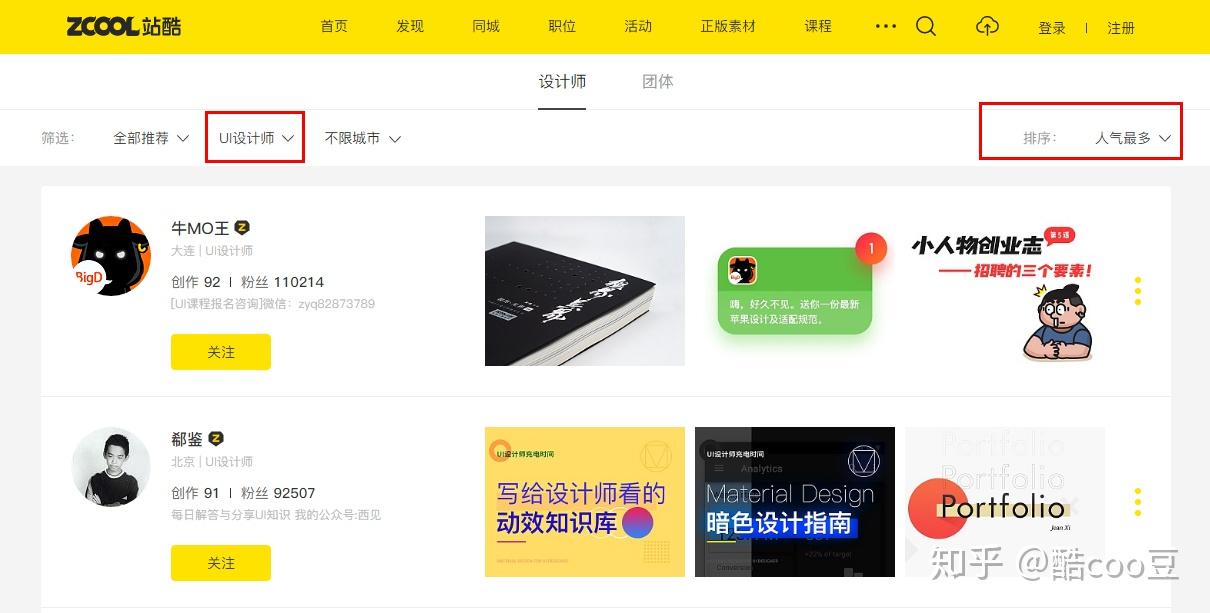Tap the 登录 link

pyautogui.click(x=1052, y=28)
